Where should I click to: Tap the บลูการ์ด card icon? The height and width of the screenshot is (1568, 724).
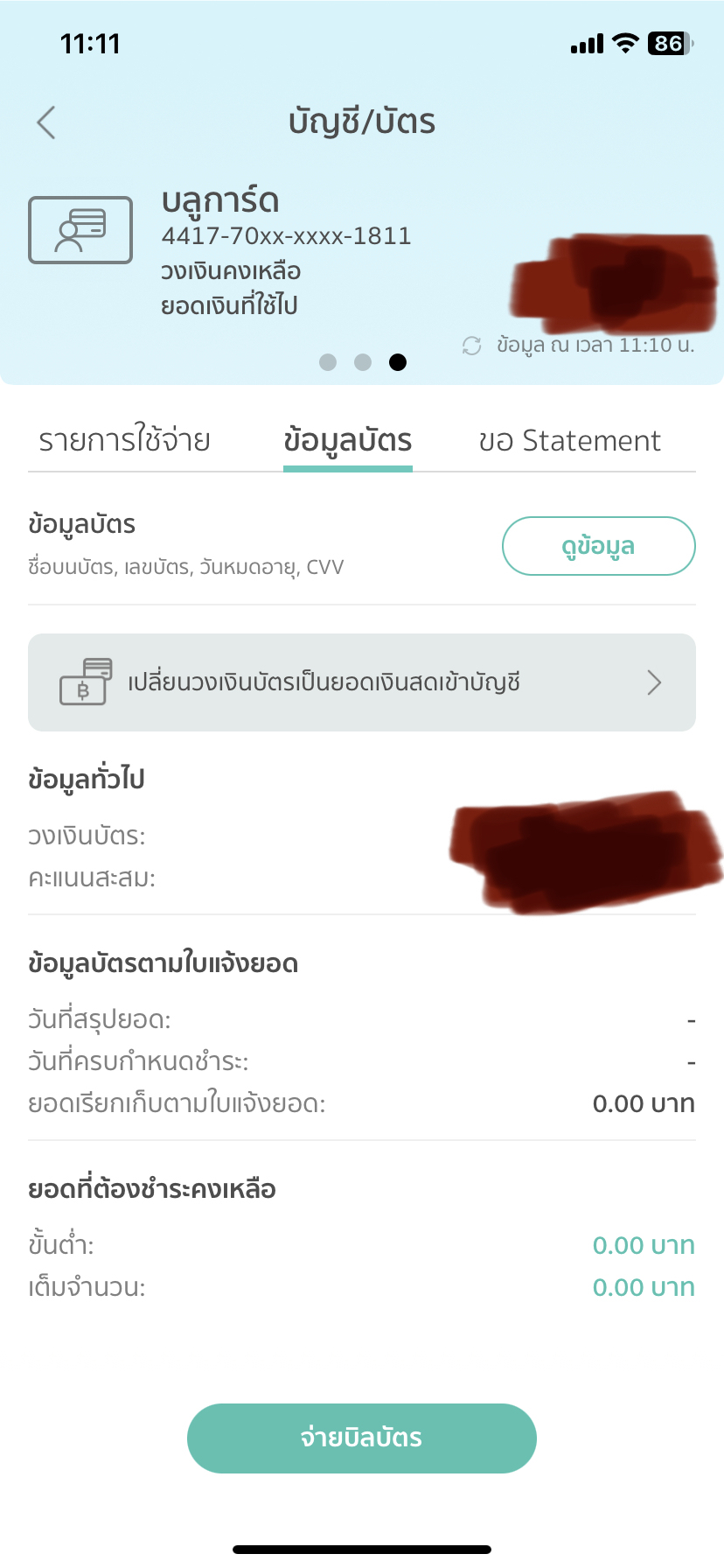(80, 230)
